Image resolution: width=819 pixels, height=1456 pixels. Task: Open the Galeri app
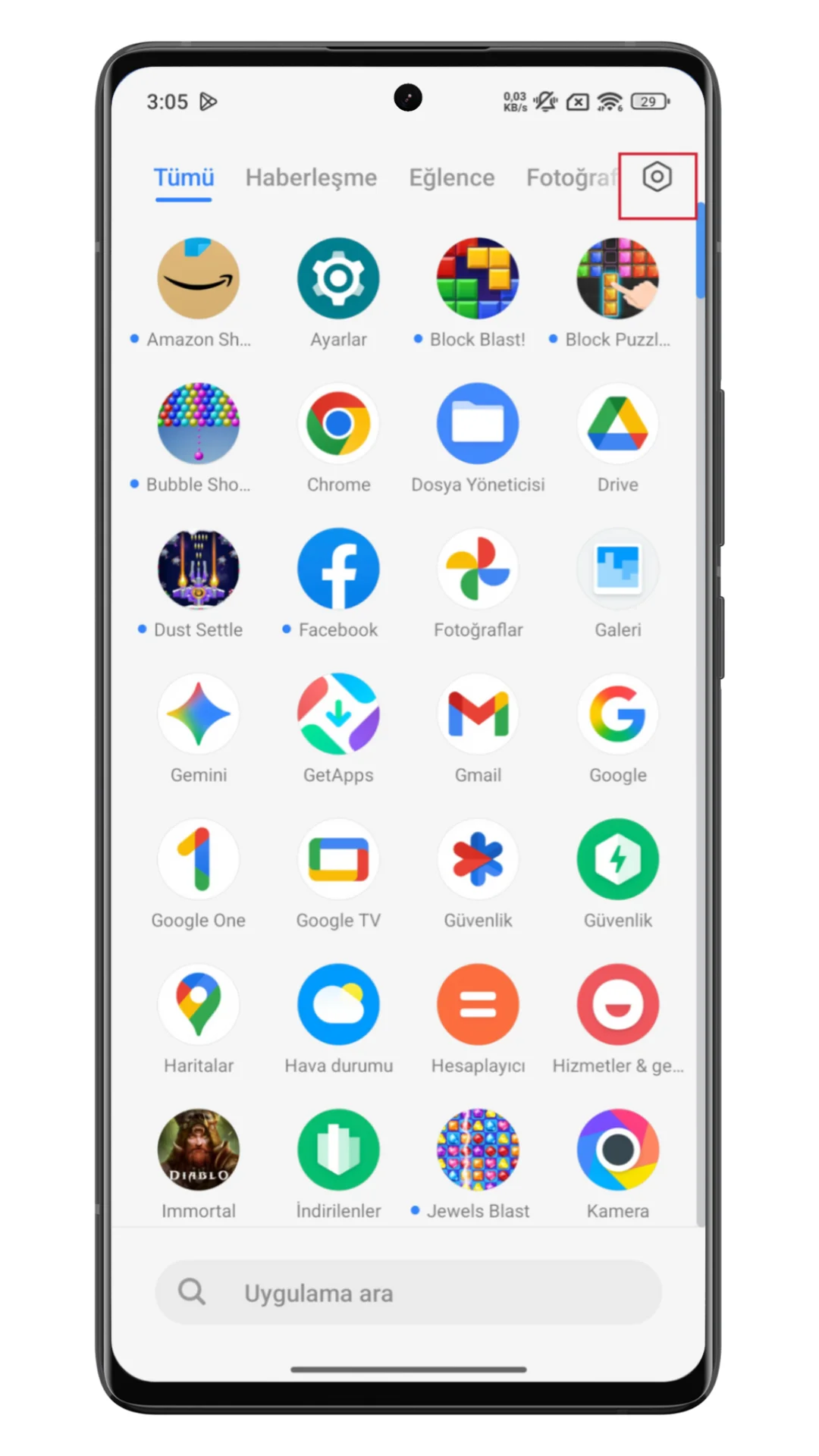617,570
